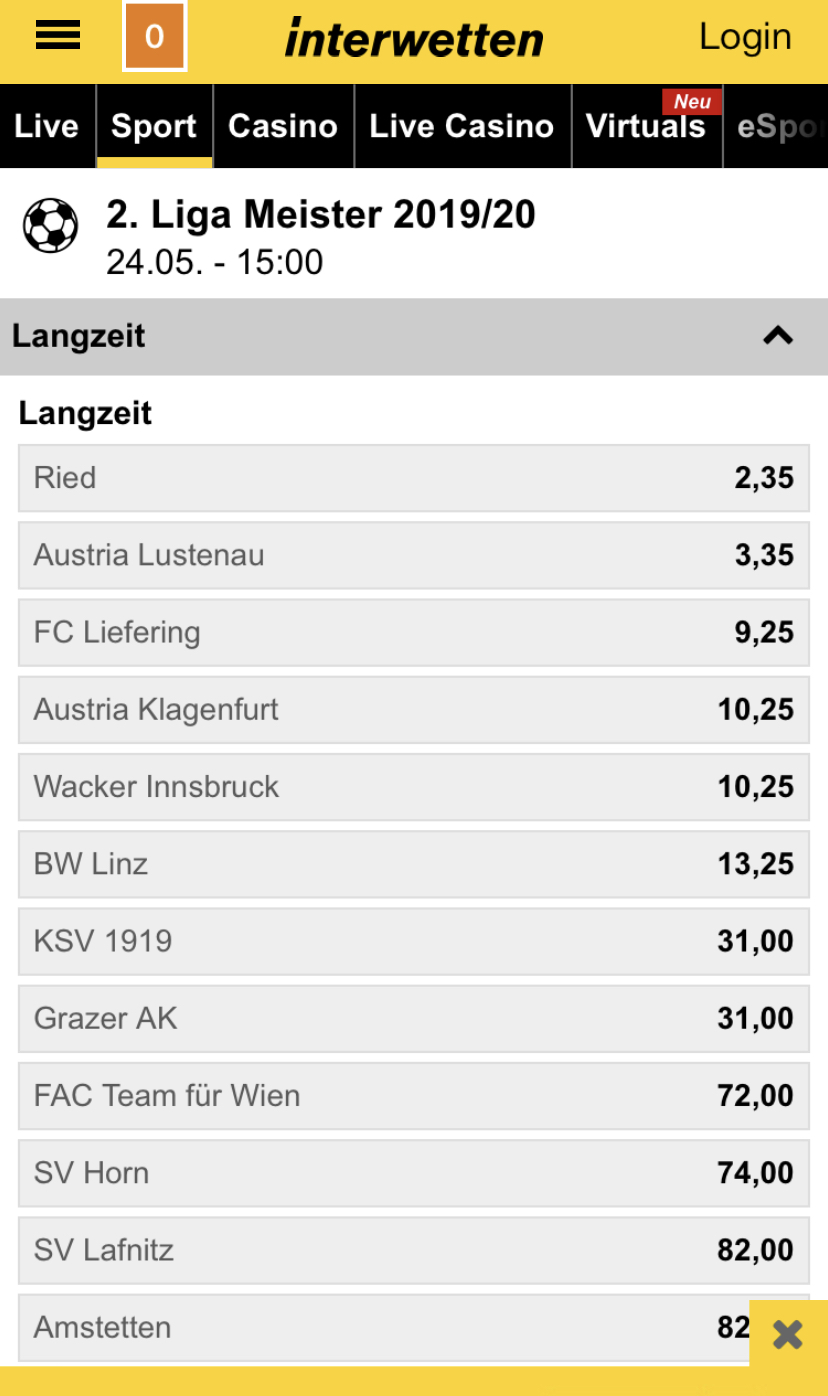The image size is (828, 1396).
Task: Open the bet slip counter
Action: pos(154,37)
